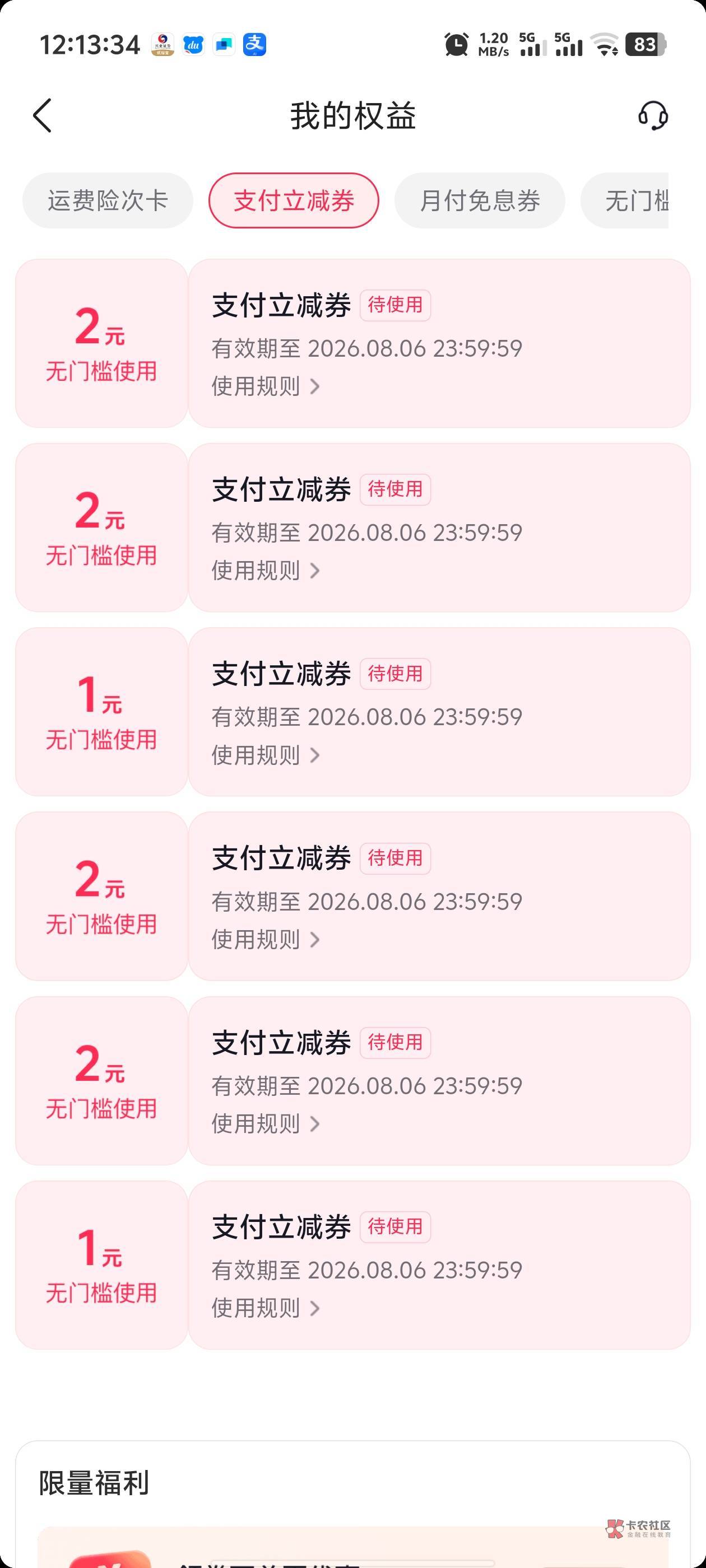The width and height of the screenshot is (706, 1568).
Task: View 使用规则 of the topmost 2元 coupon
Action: pos(266,386)
